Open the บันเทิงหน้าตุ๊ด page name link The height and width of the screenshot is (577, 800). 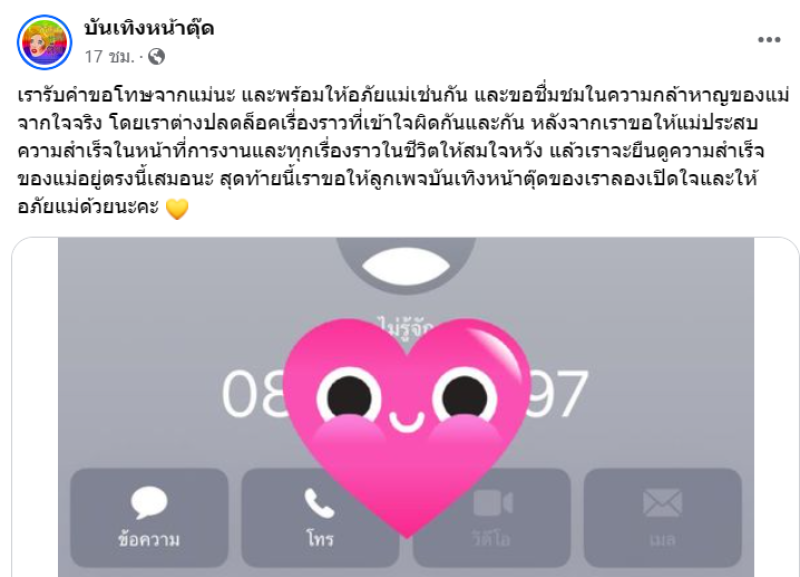click(149, 29)
